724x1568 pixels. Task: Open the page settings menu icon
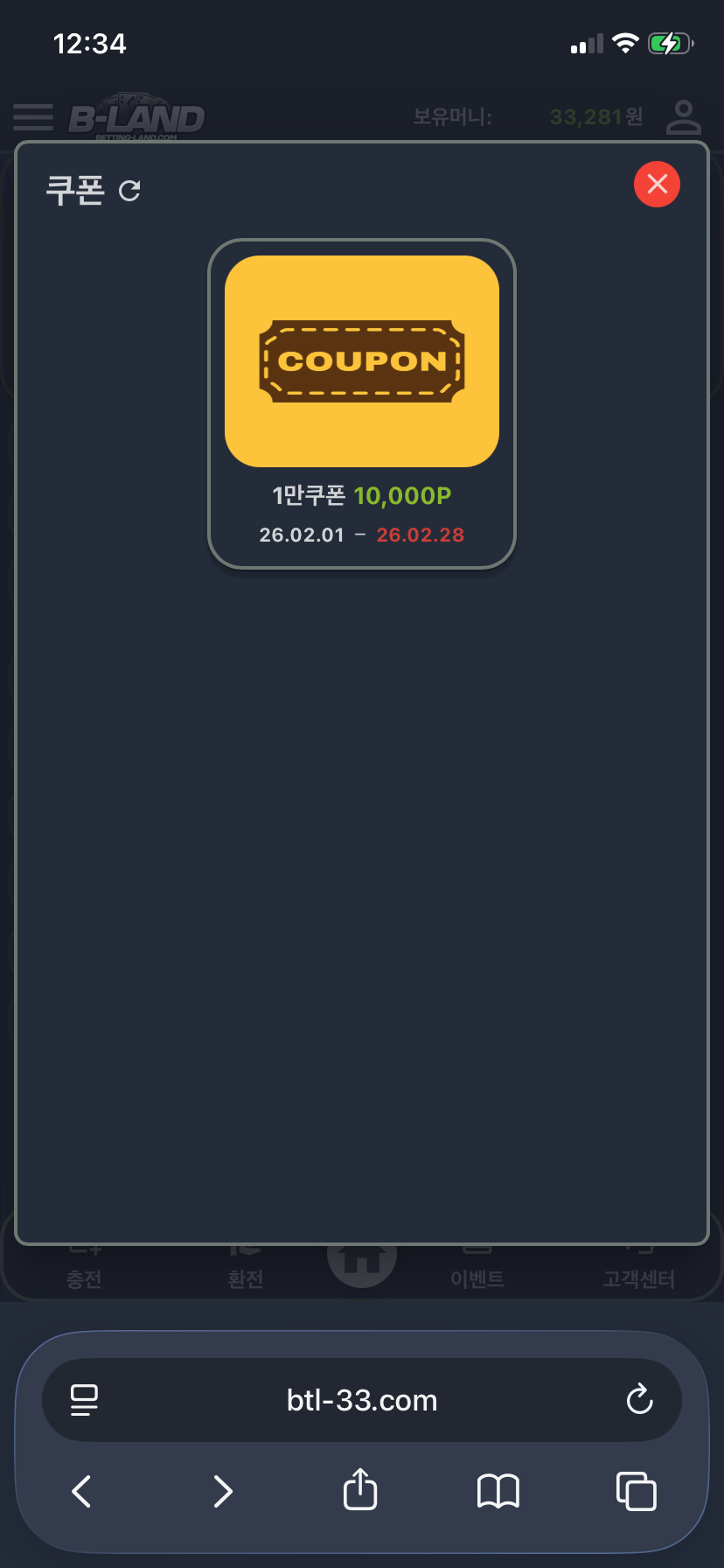coord(85,1400)
